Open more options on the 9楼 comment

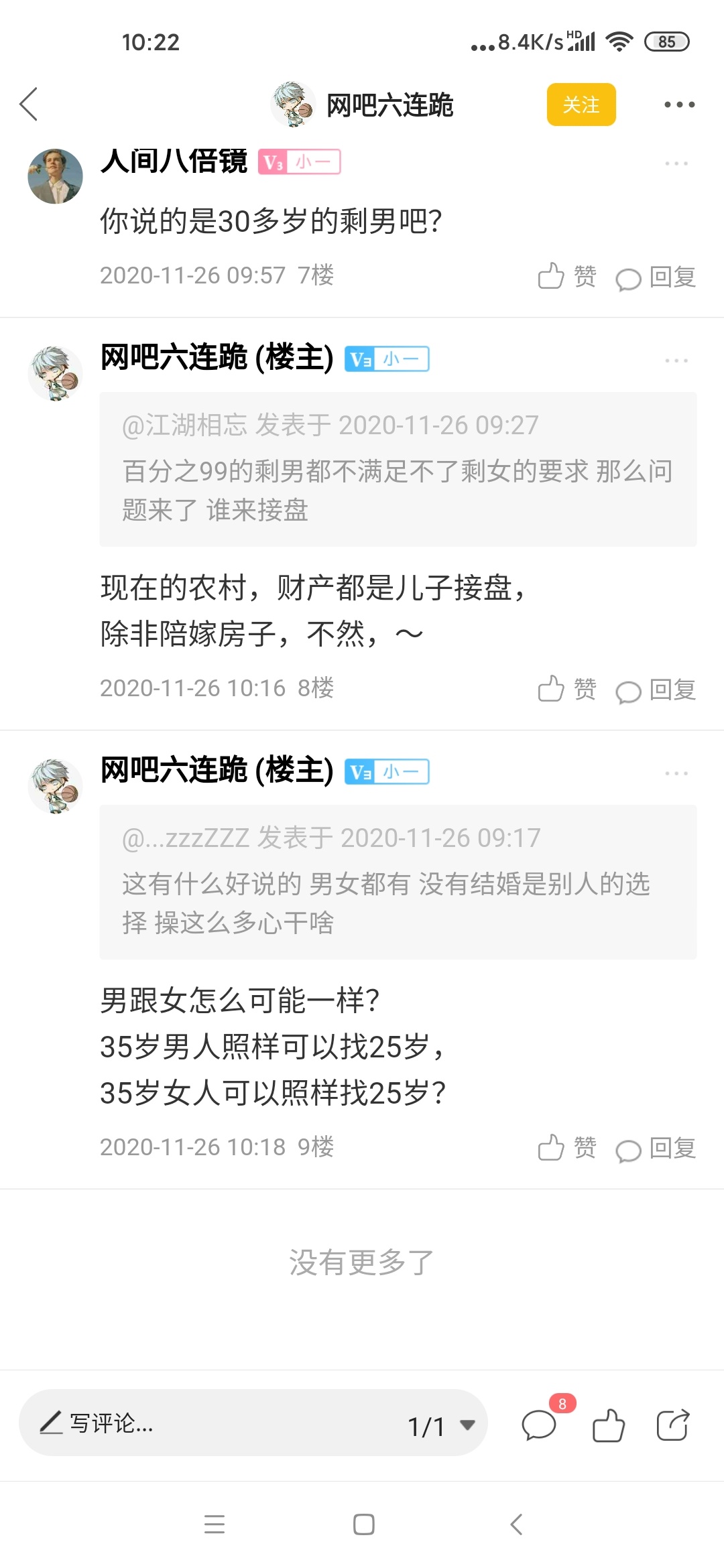tap(676, 773)
